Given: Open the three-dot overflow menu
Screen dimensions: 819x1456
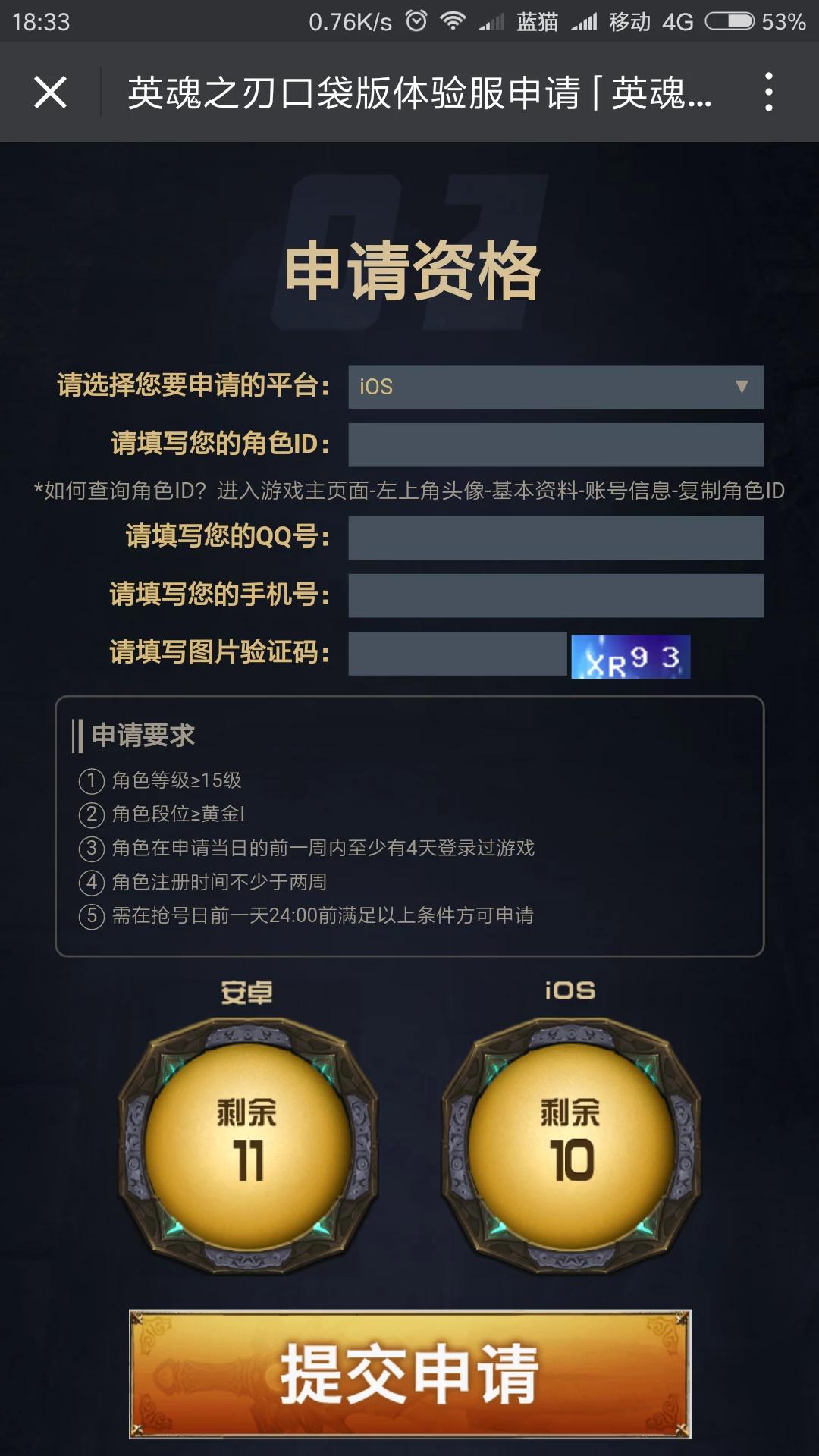Looking at the screenshot, I should click(x=768, y=93).
